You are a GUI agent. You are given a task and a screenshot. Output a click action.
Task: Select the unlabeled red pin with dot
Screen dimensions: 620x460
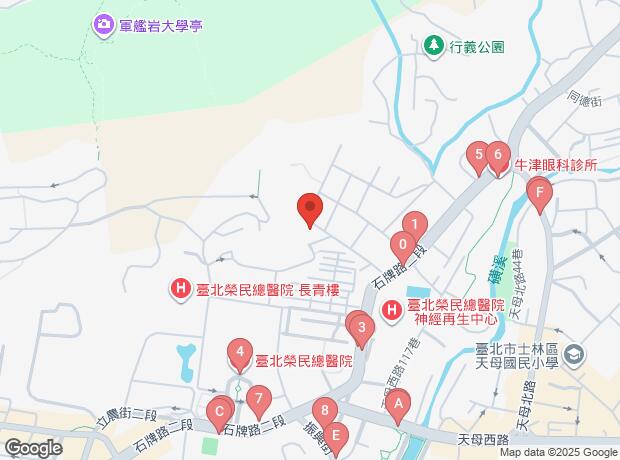(310, 209)
